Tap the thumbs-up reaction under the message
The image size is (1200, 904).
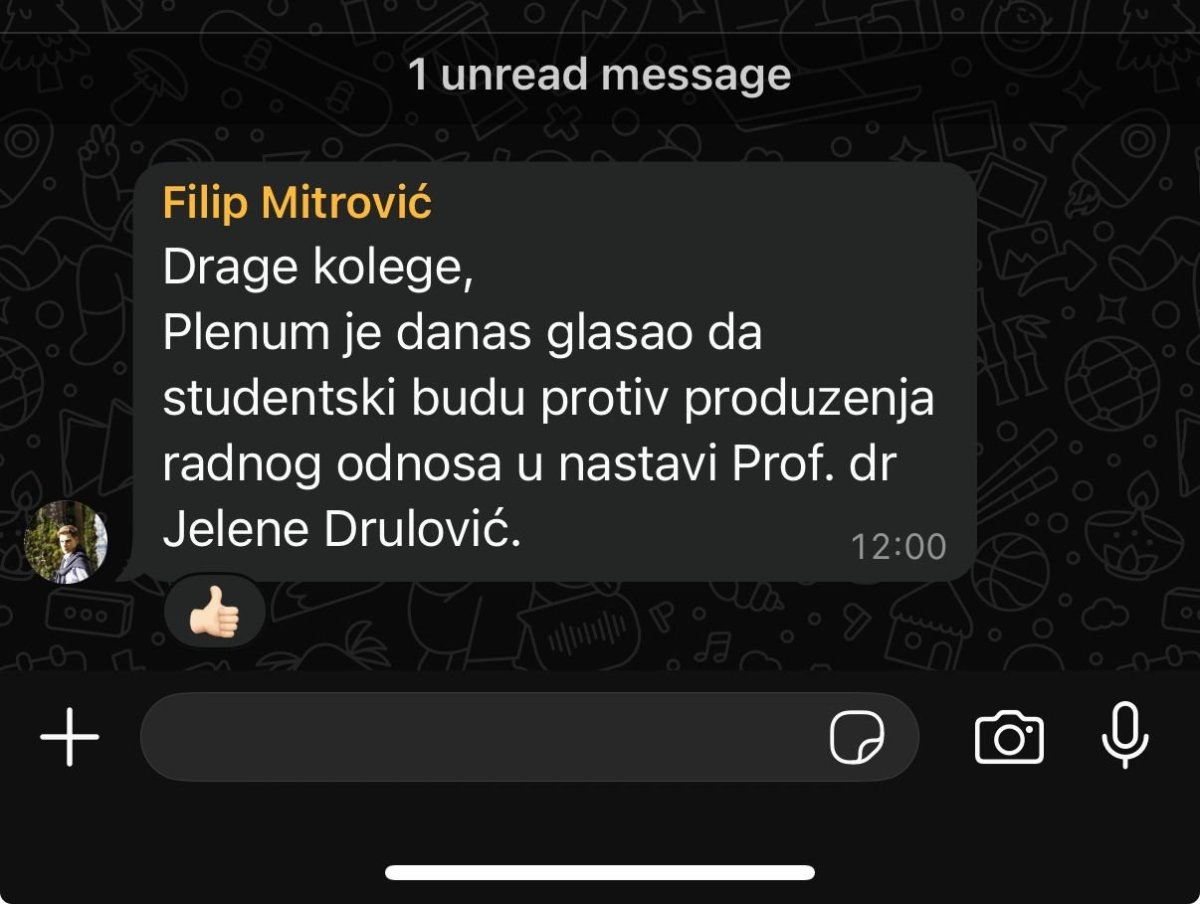click(215, 612)
